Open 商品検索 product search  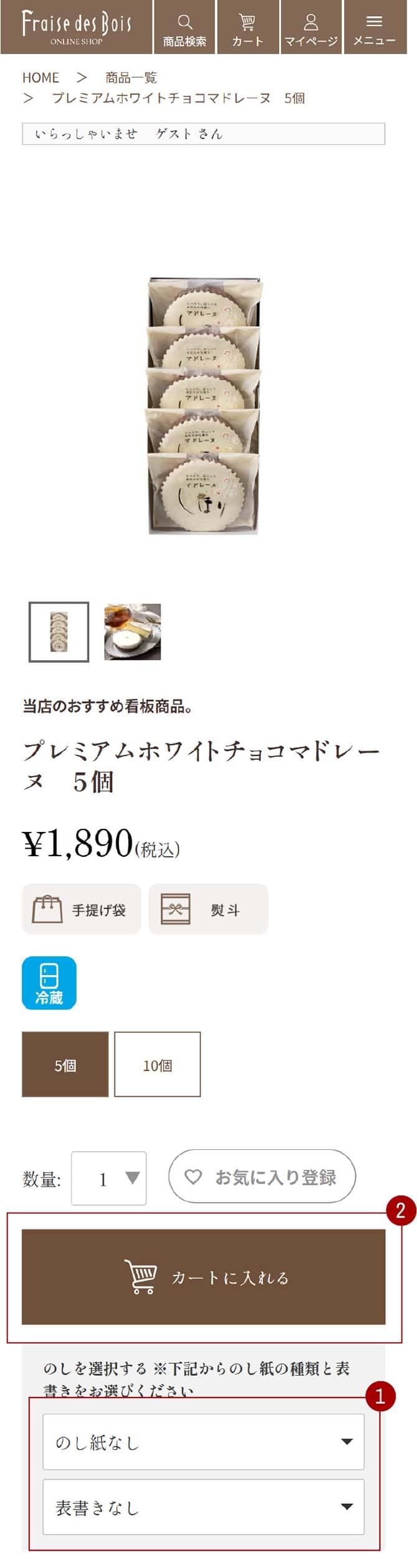tap(184, 28)
